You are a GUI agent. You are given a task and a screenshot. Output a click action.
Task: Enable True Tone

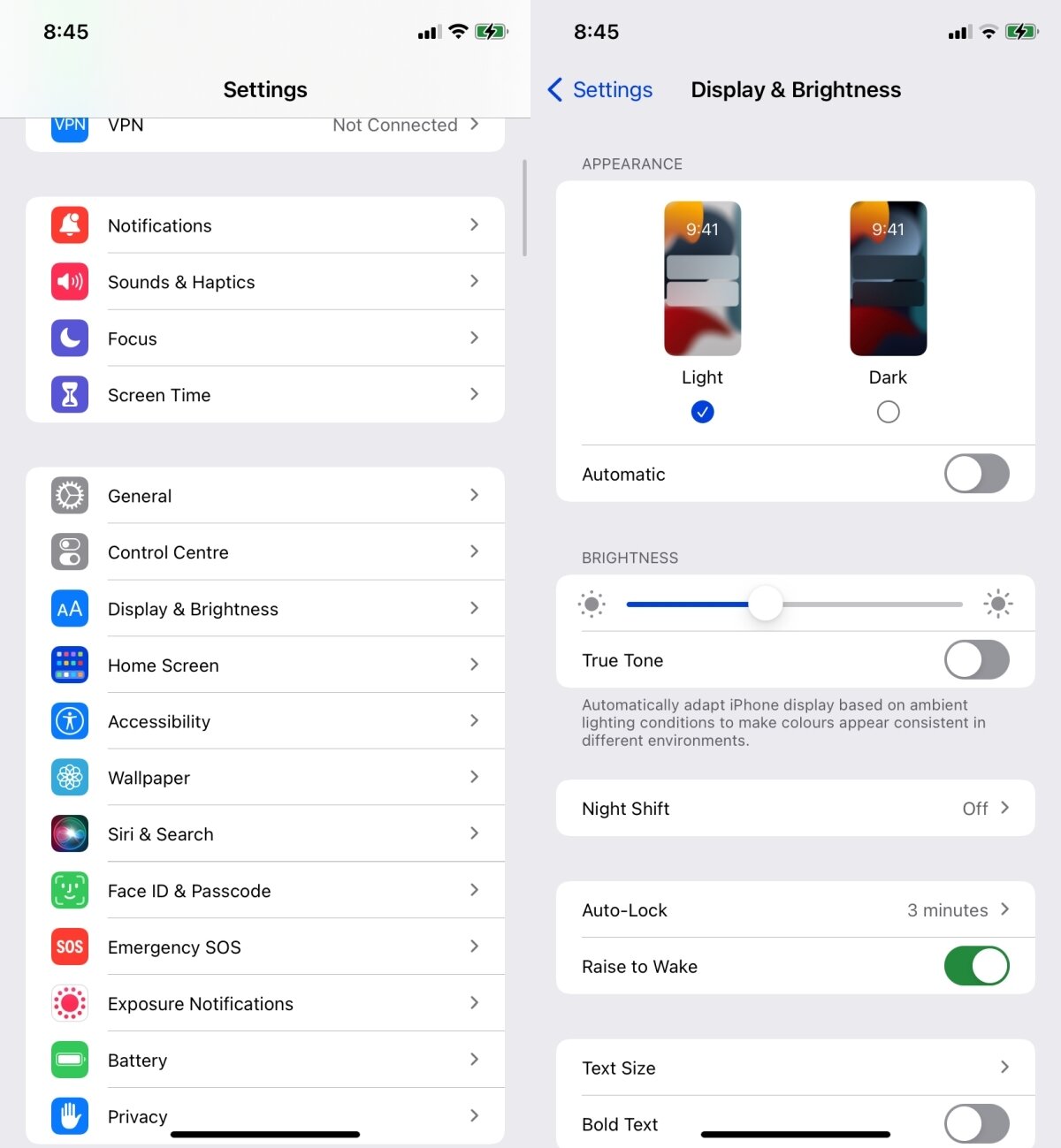(976, 660)
